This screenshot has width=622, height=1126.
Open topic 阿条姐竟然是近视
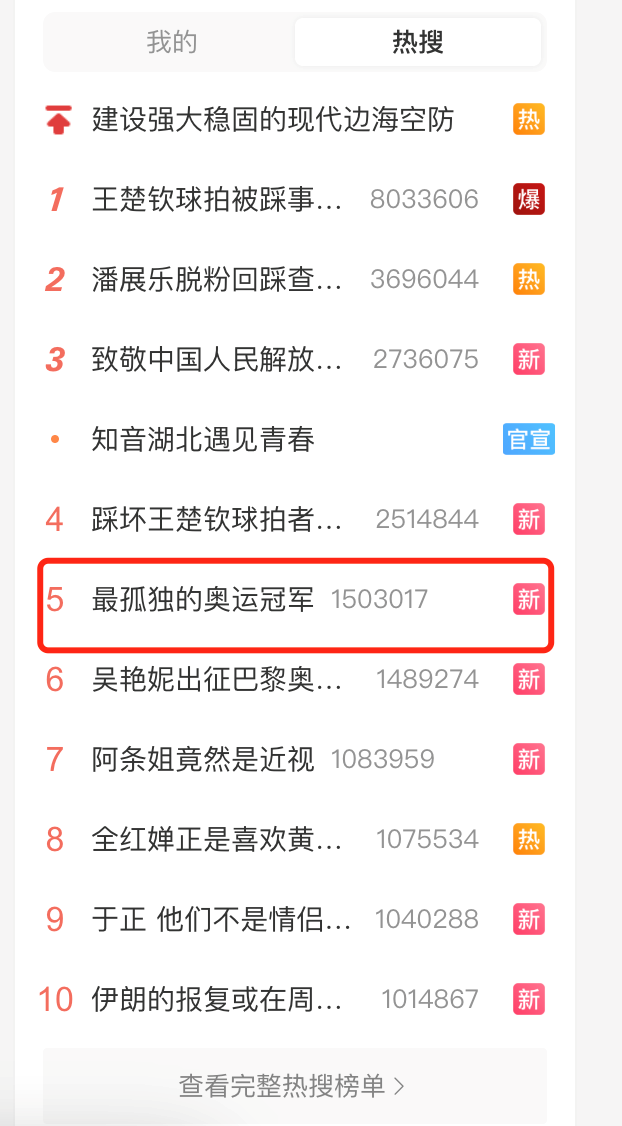pos(203,759)
